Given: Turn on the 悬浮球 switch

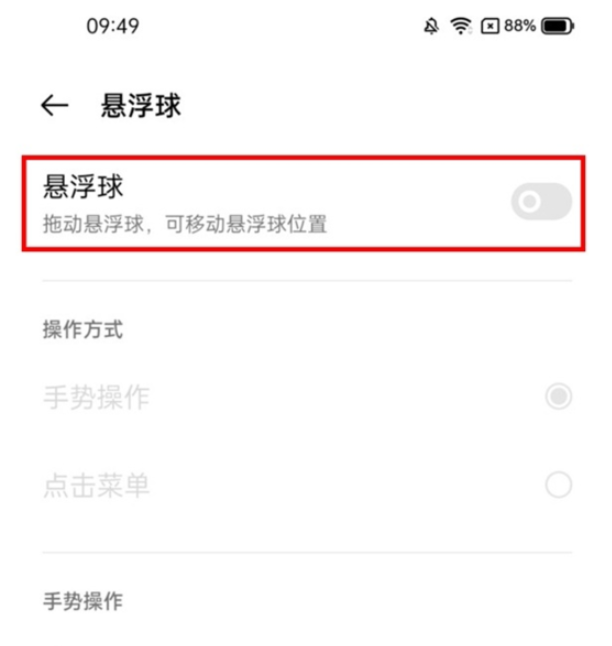Looking at the screenshot, I should coord(541,203).
